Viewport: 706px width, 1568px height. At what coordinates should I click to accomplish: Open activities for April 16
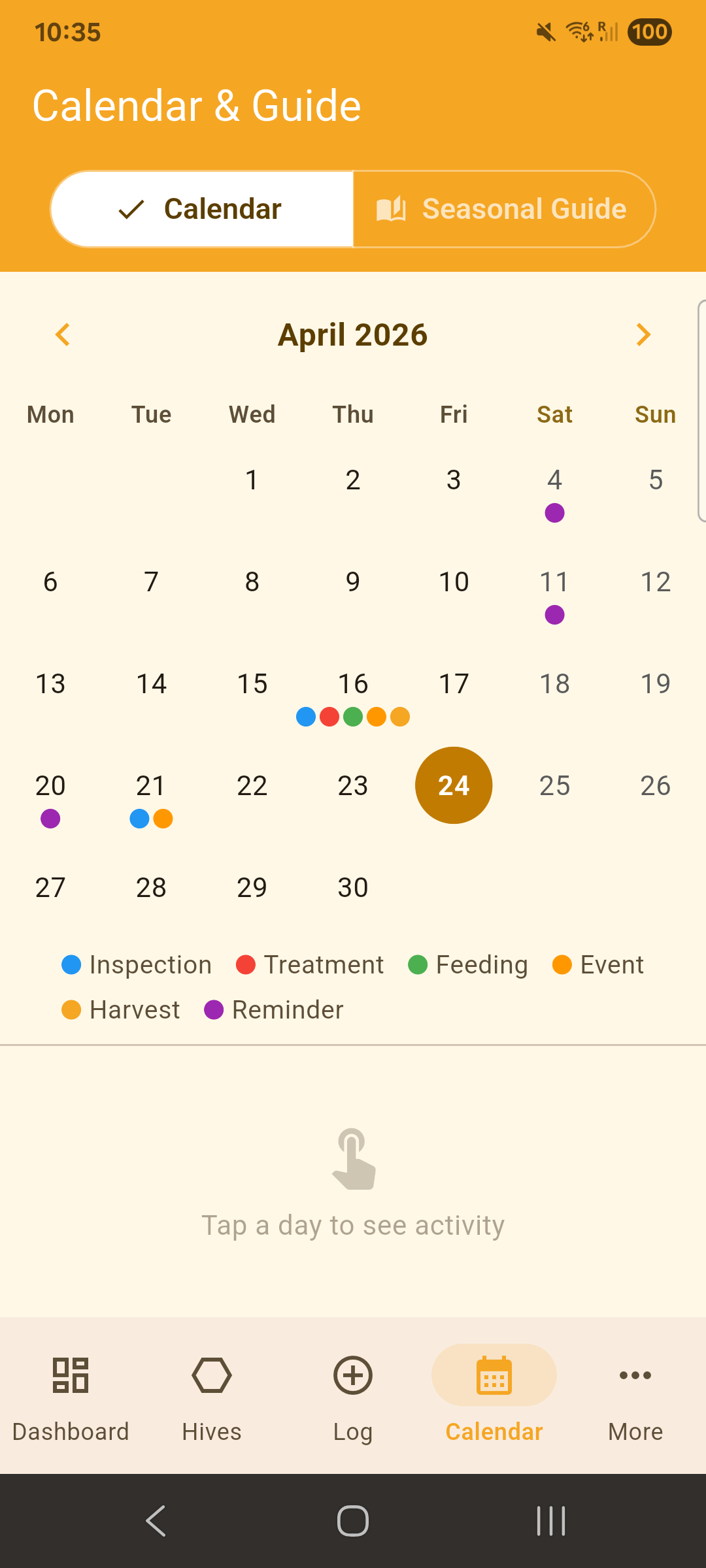(x=352, y=683)
